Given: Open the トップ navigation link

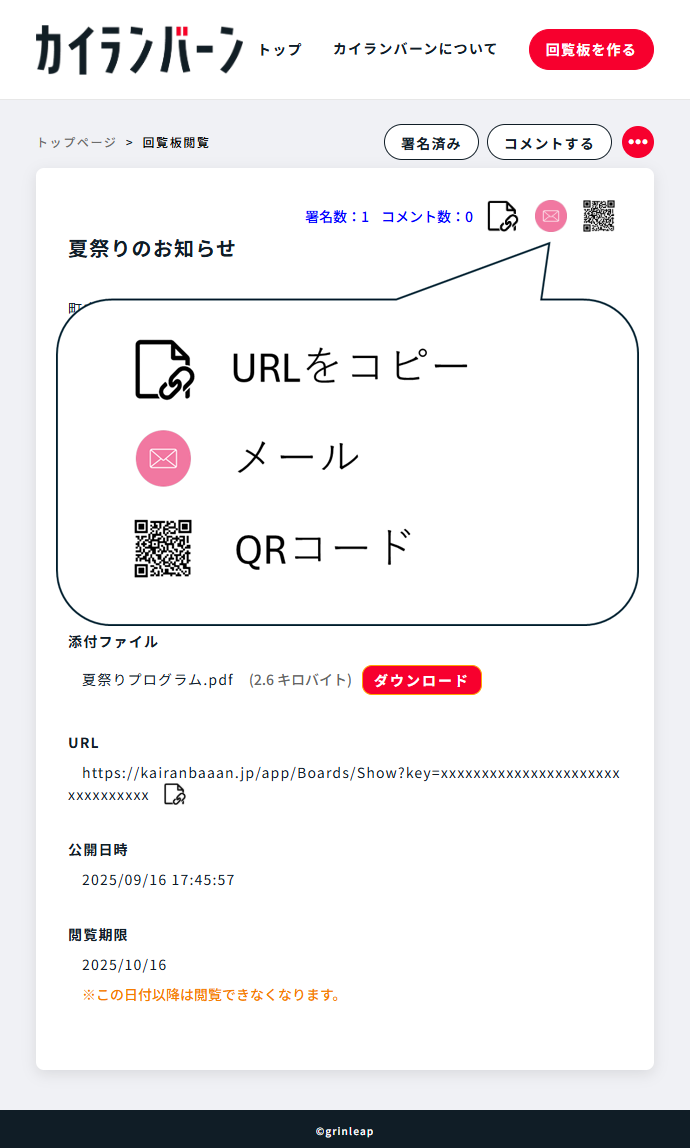Looking at the screenshot, I should [280, 49].
